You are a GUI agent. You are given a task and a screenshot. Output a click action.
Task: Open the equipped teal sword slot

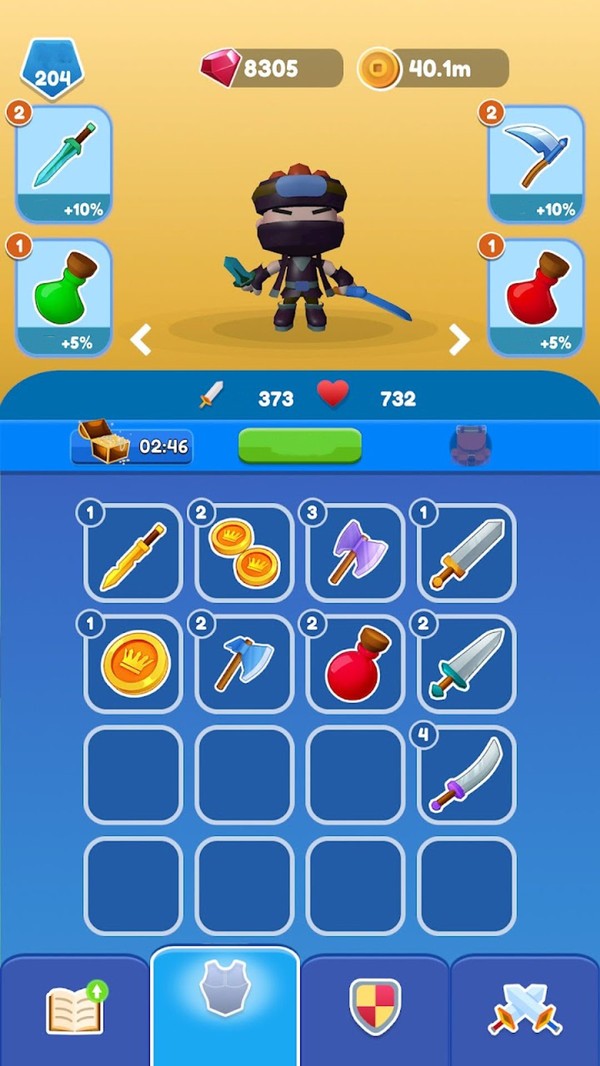(x=62, y=163)
